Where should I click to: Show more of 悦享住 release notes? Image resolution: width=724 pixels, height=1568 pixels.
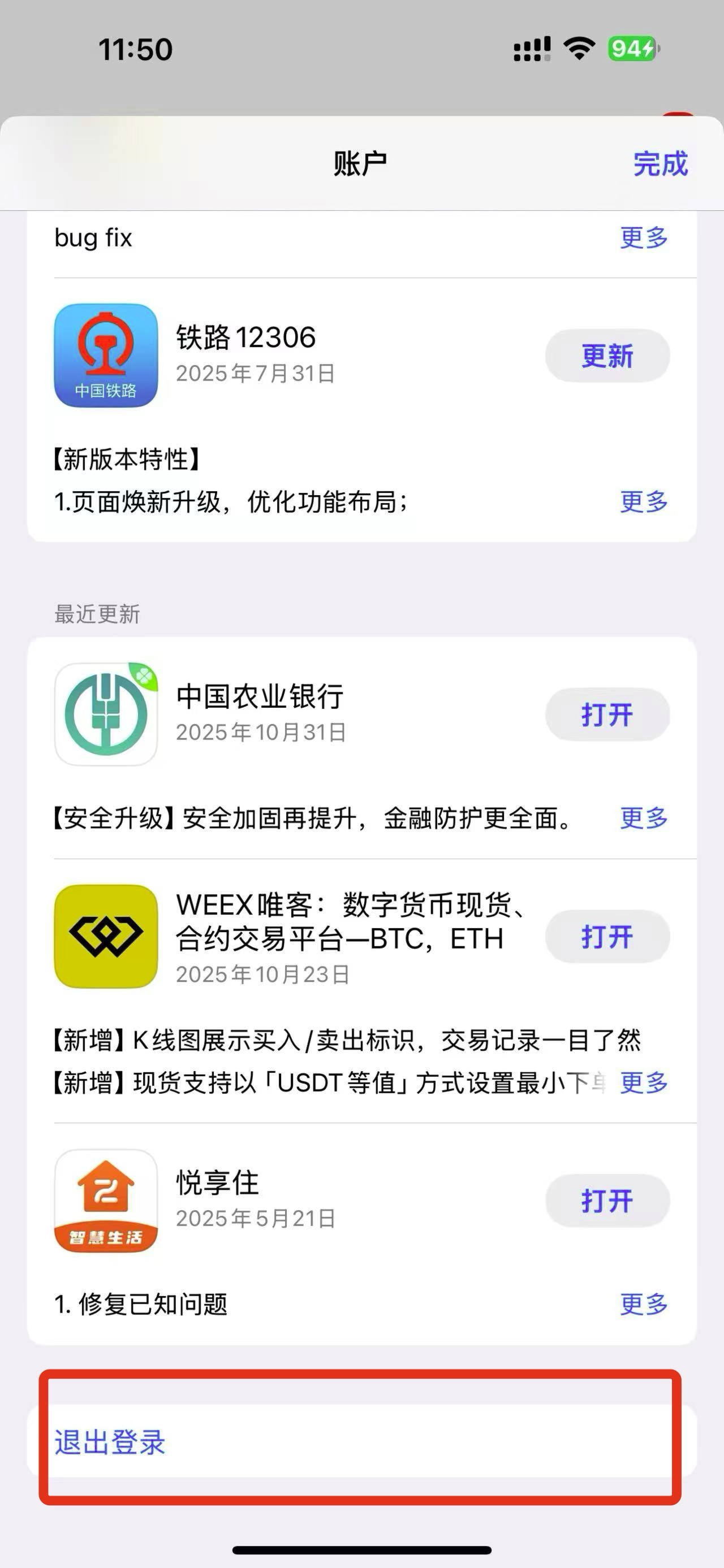644,1304
